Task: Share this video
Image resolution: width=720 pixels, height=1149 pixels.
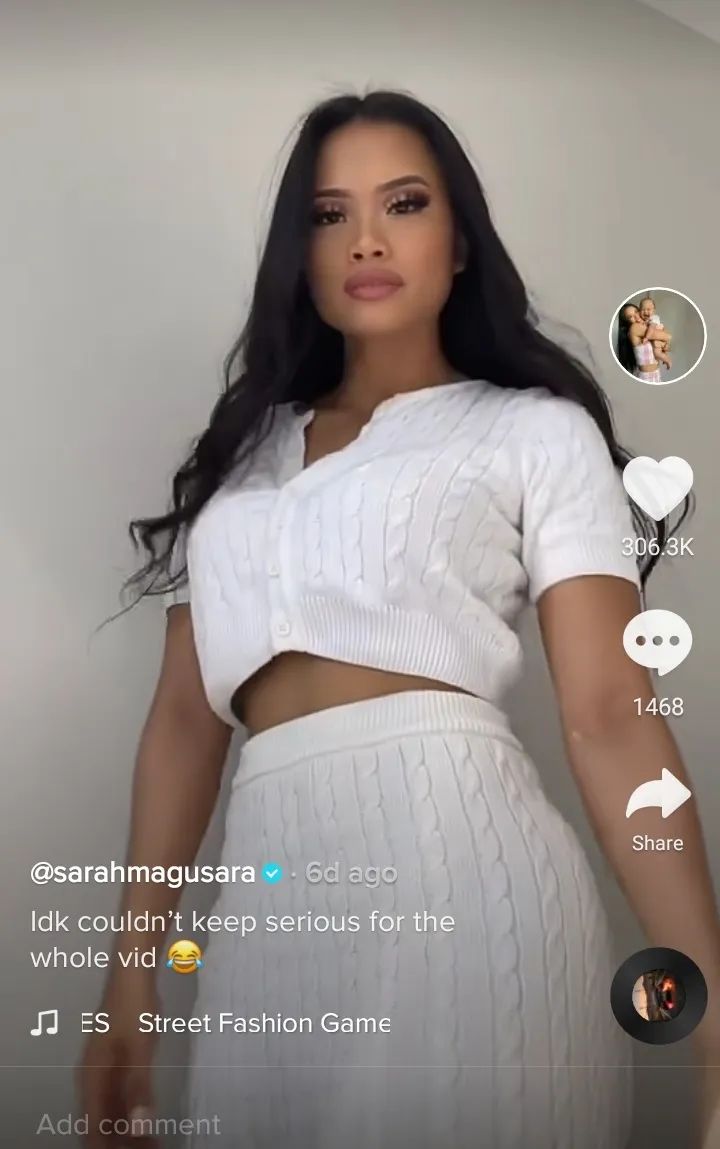Action: coord(657,797)
